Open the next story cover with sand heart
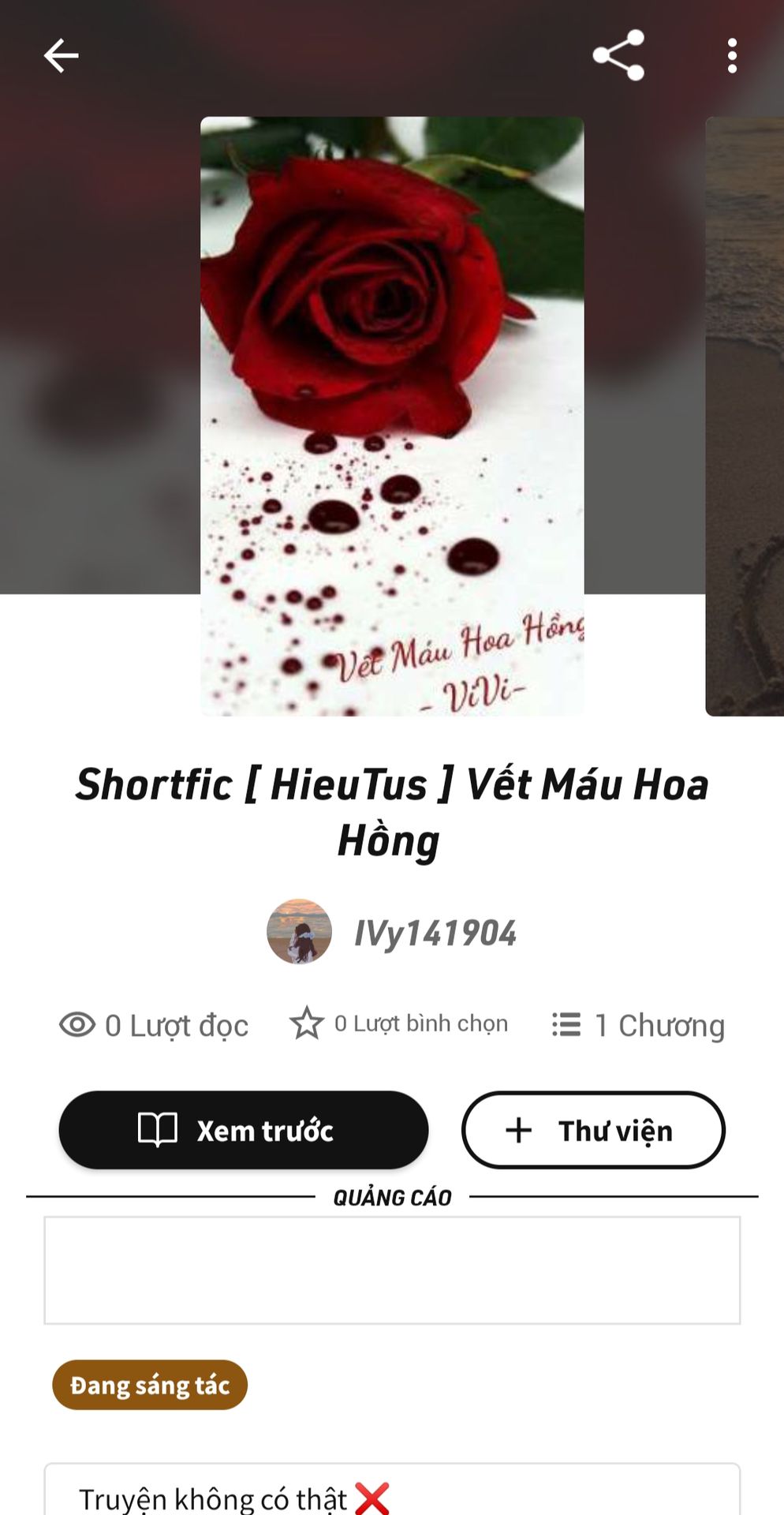The image size is (784, 1515). tap(745, 416)
